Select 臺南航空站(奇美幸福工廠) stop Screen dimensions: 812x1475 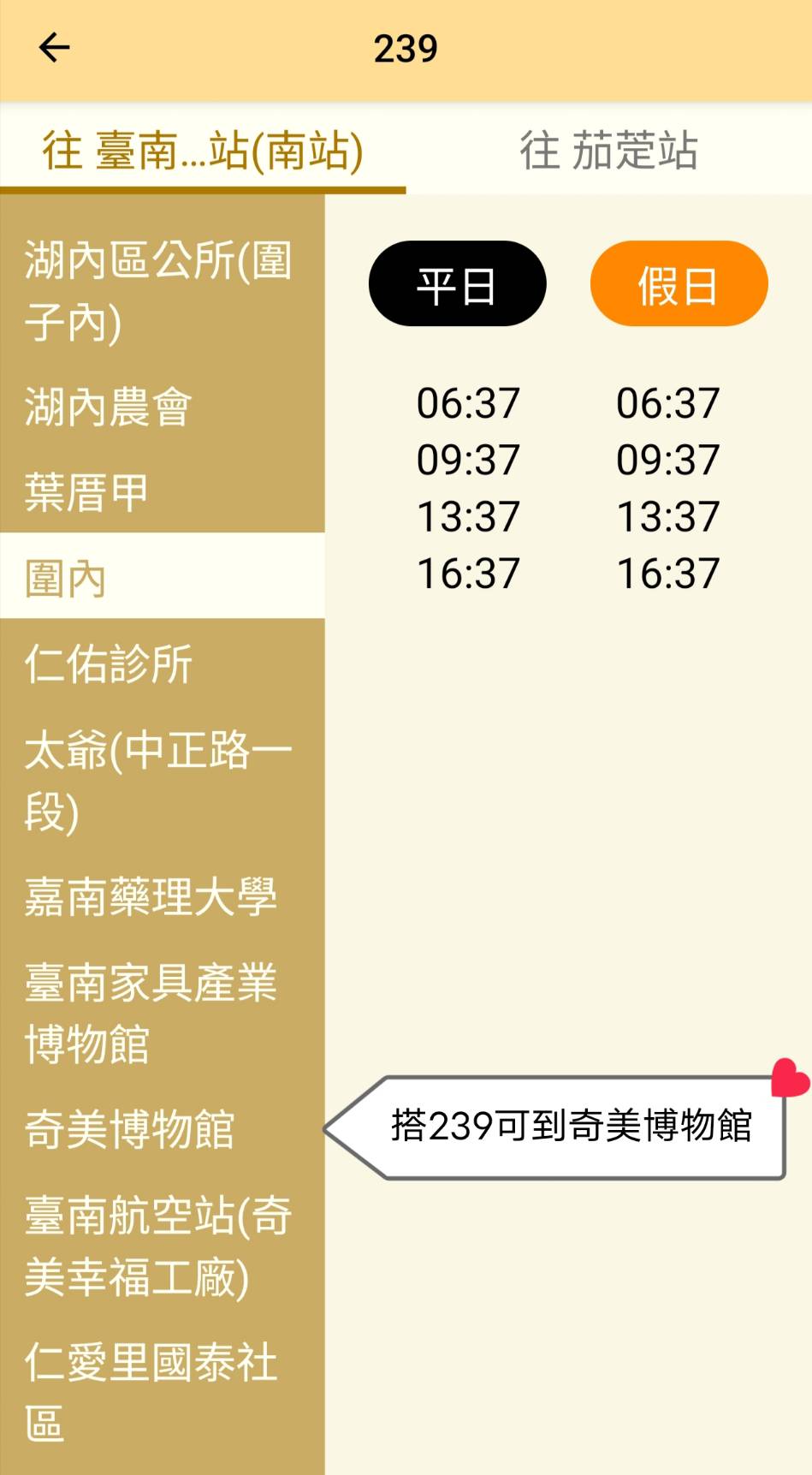tap(163, 1246)
